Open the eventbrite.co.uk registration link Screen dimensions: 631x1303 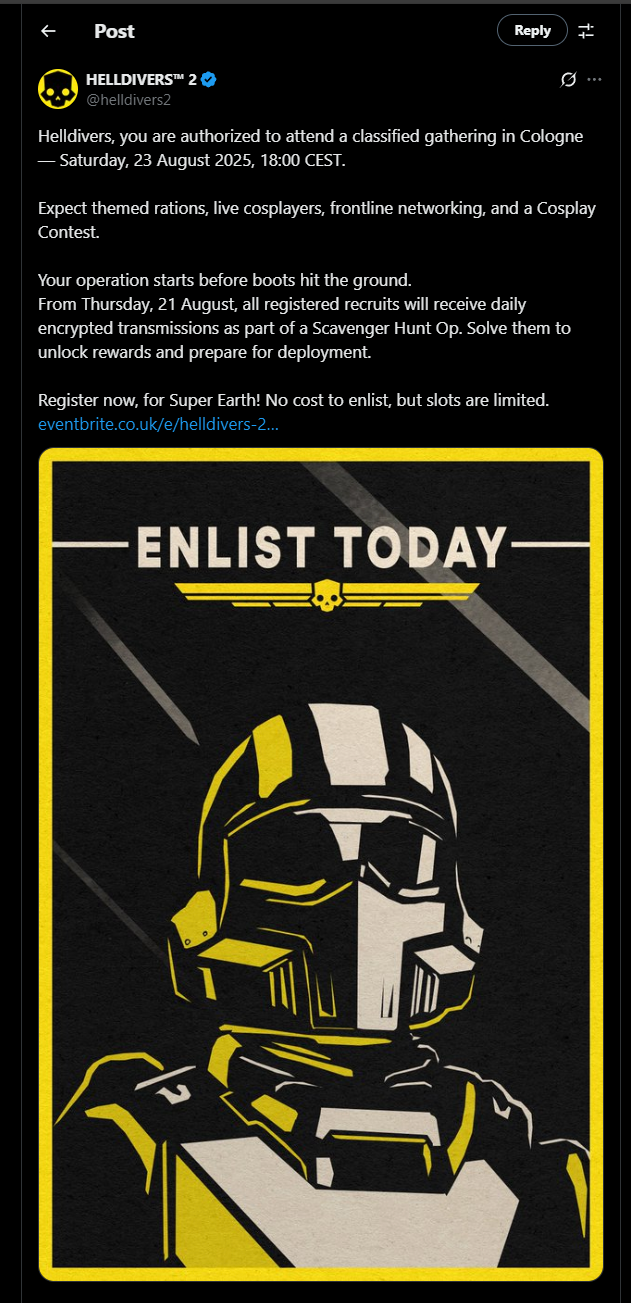tap(158, 424)
